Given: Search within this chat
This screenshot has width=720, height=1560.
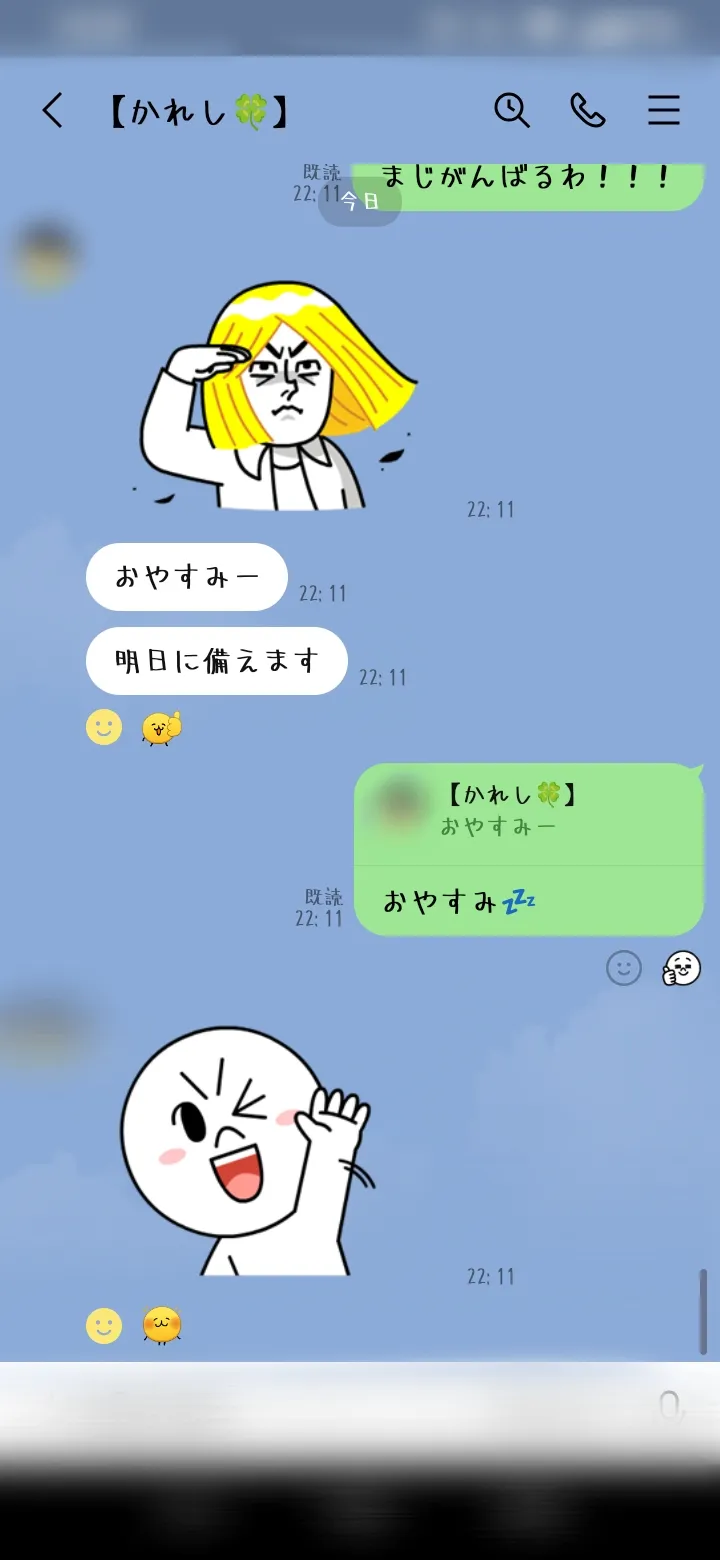Looking at the screenshot, I should [512, 110].
